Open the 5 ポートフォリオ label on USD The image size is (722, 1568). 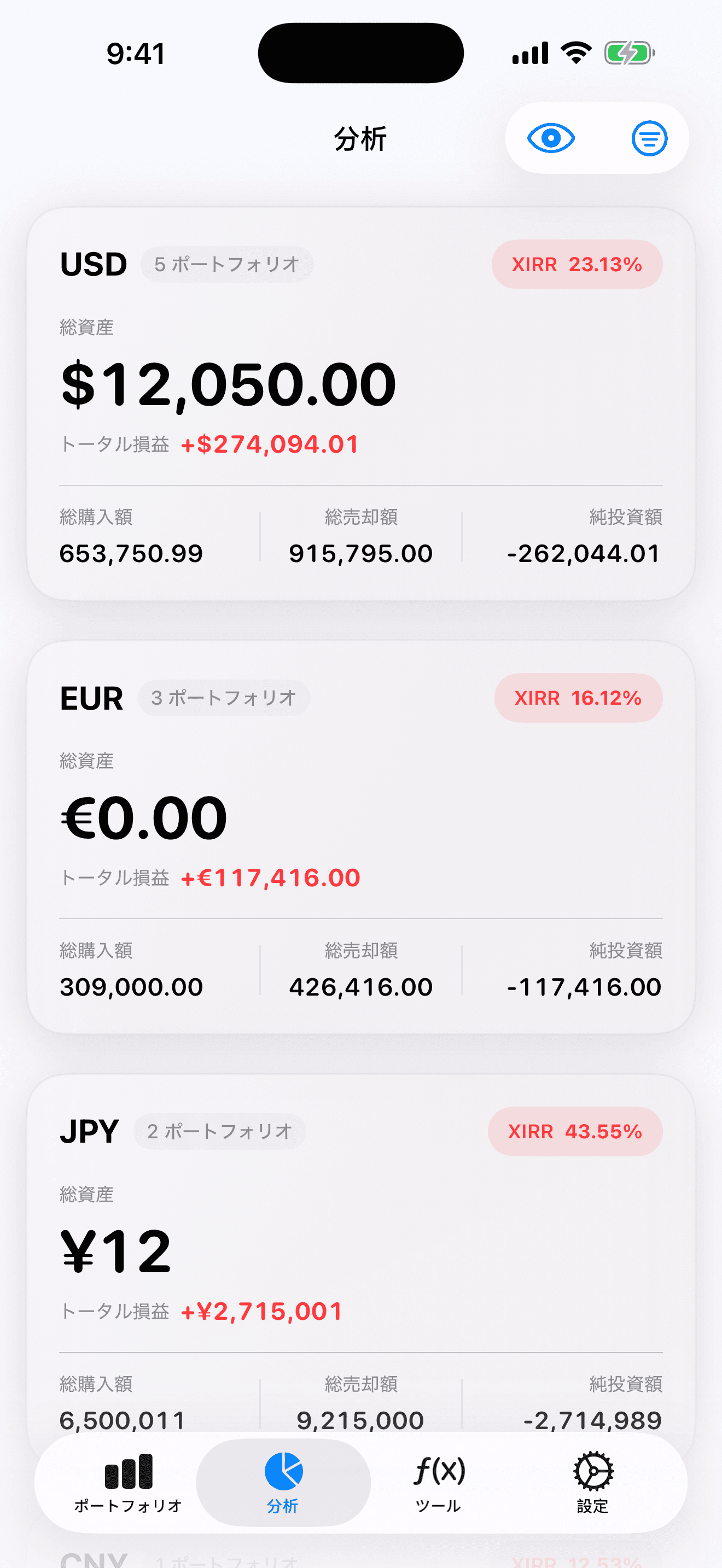(x=226, y=264)
